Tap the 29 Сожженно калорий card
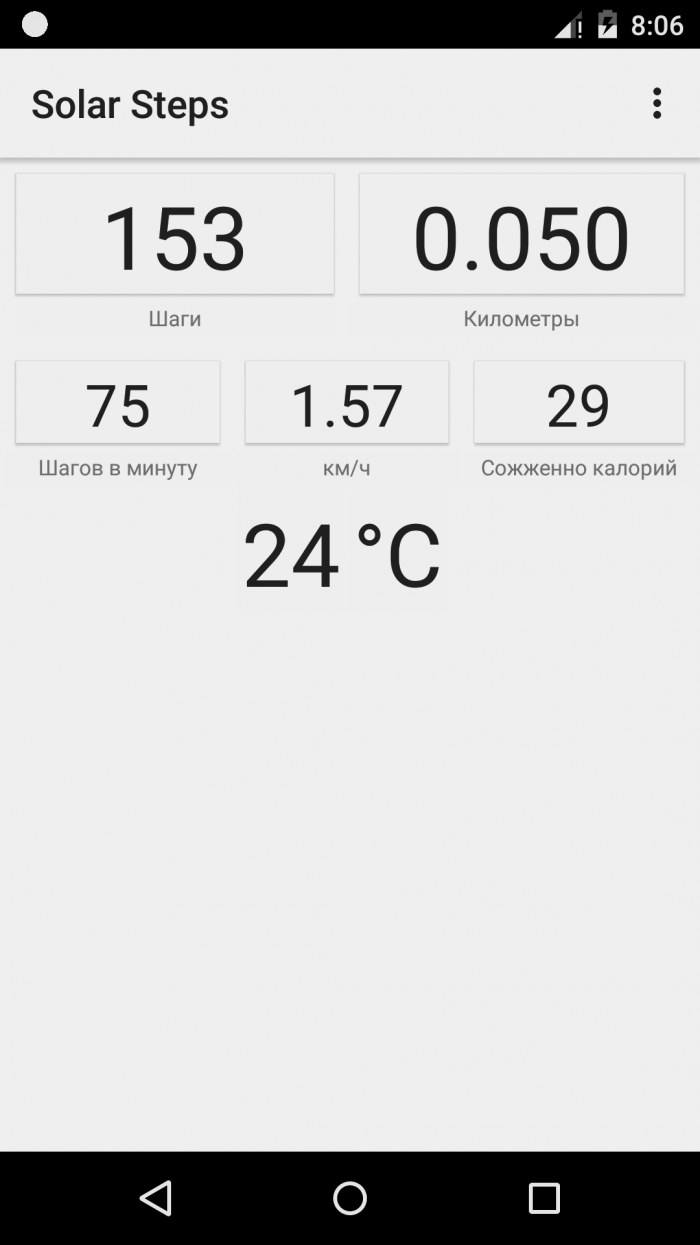 coord(579,402)
